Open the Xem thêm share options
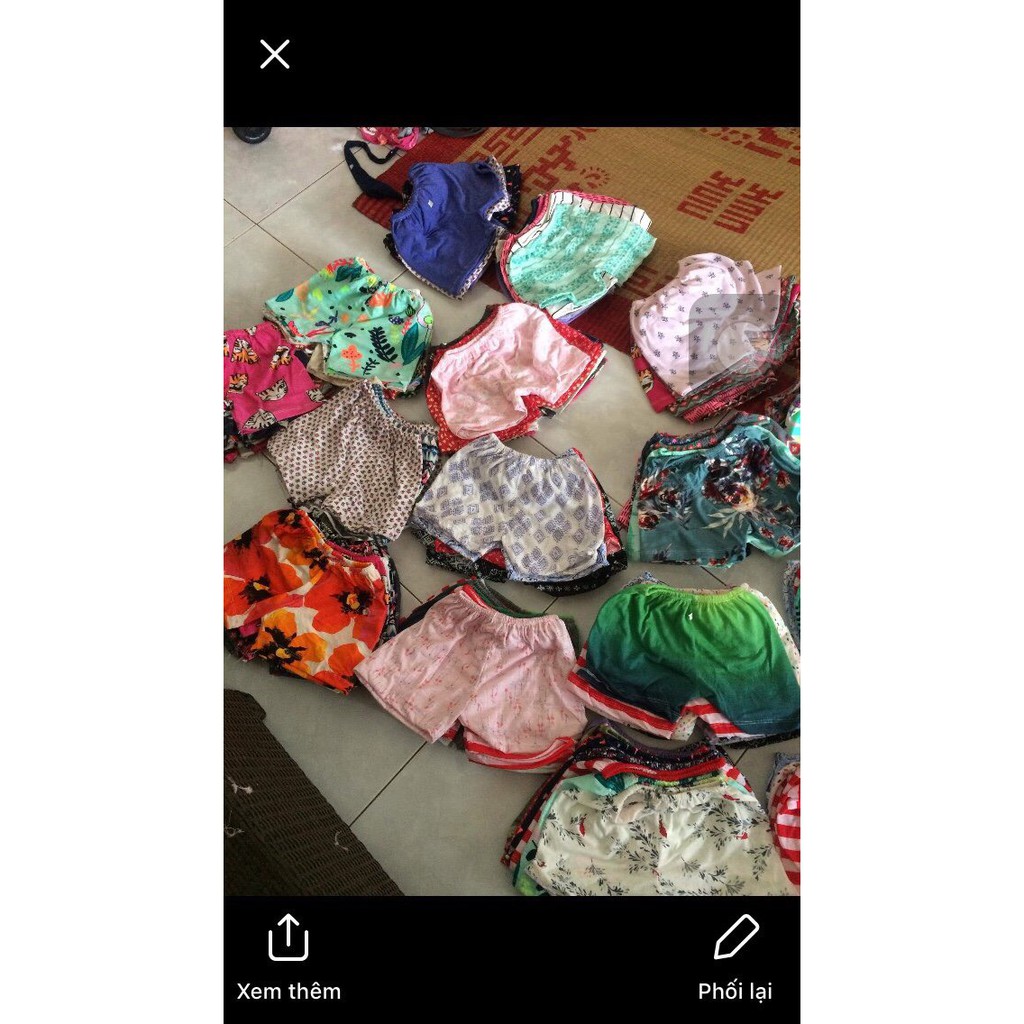The height and width of the screenshot is (1024, 1024). 288,955
